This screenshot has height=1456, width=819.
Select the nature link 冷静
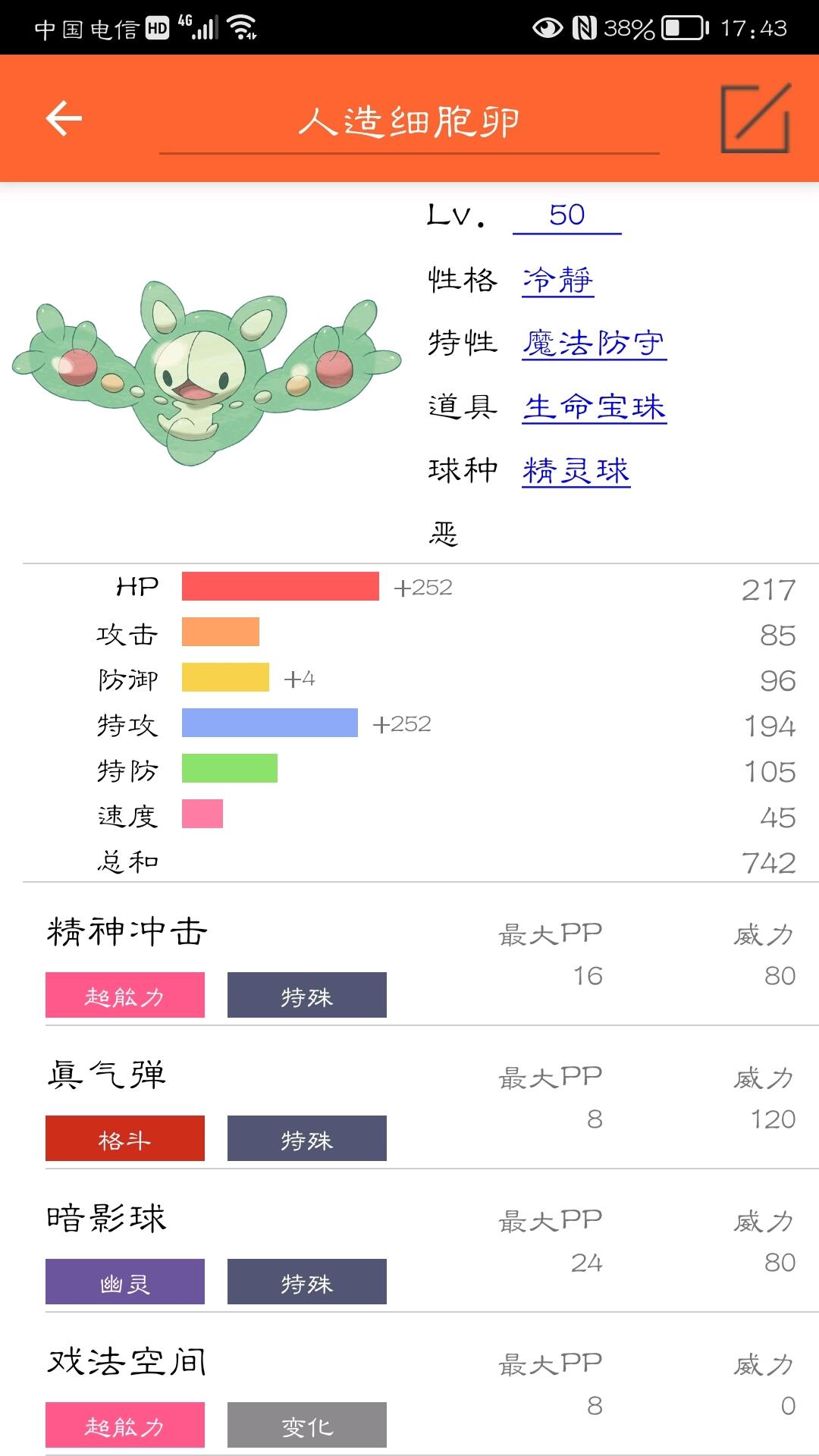pyautogui.click(x=558, y=280)
